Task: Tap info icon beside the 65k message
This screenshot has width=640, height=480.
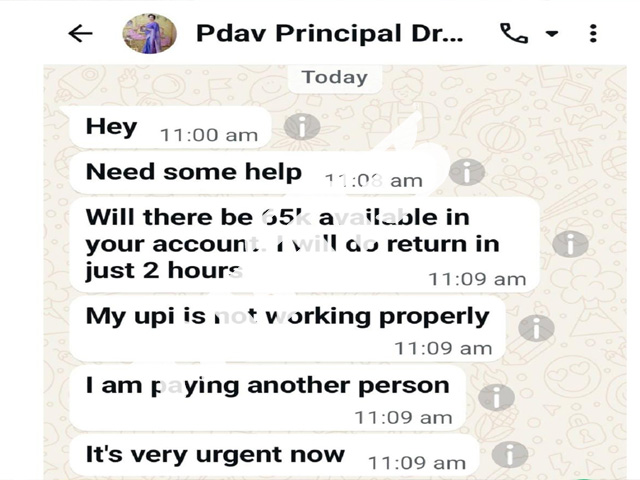Action: pyautogui.click(x=570, y=244)
